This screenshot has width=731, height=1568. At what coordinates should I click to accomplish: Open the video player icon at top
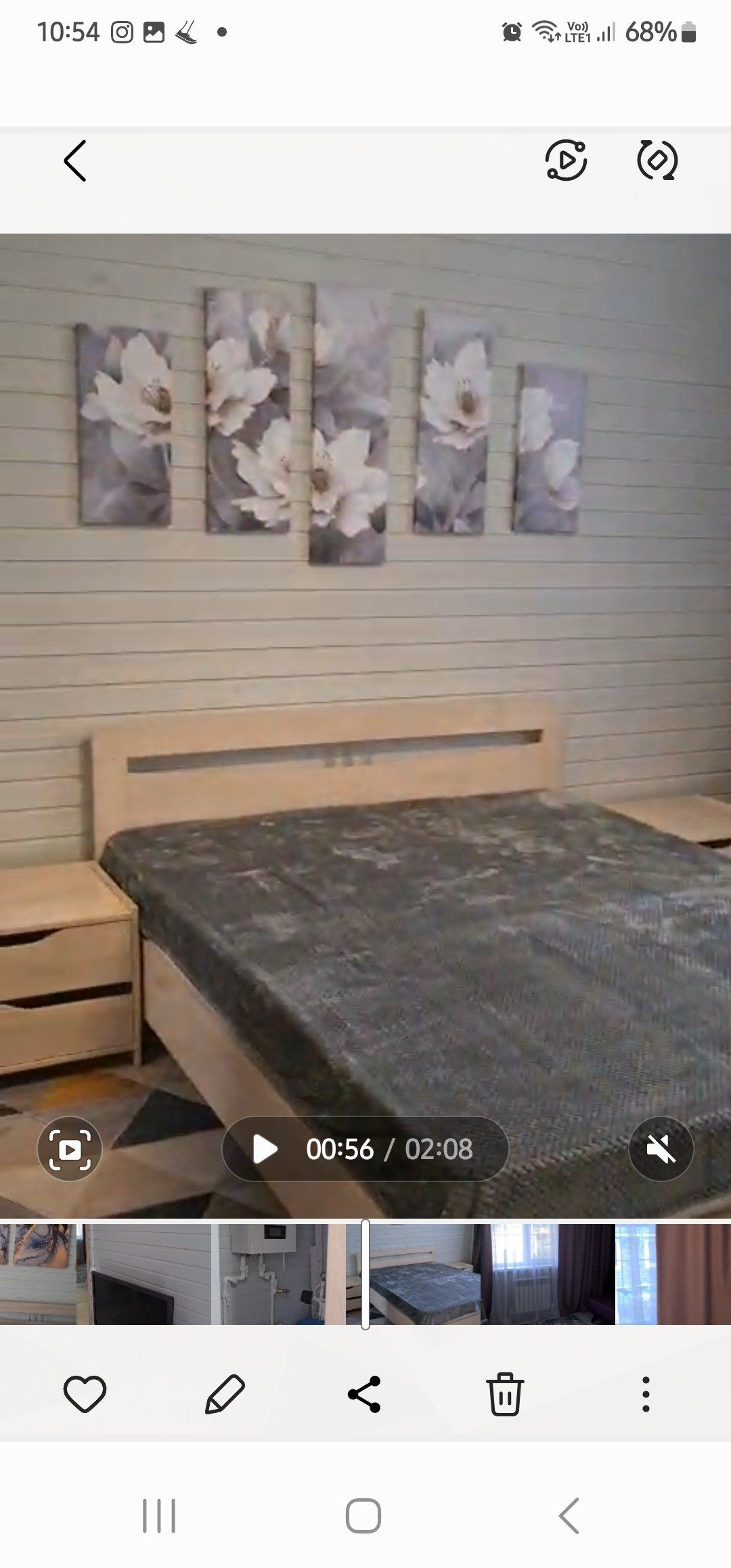click(x=566, y=160)
